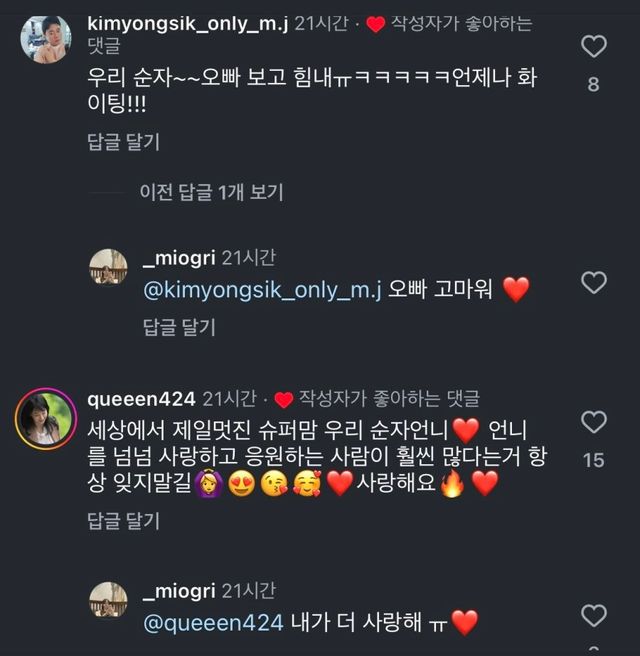Open queeen424's profile picture

pos(46,417)
